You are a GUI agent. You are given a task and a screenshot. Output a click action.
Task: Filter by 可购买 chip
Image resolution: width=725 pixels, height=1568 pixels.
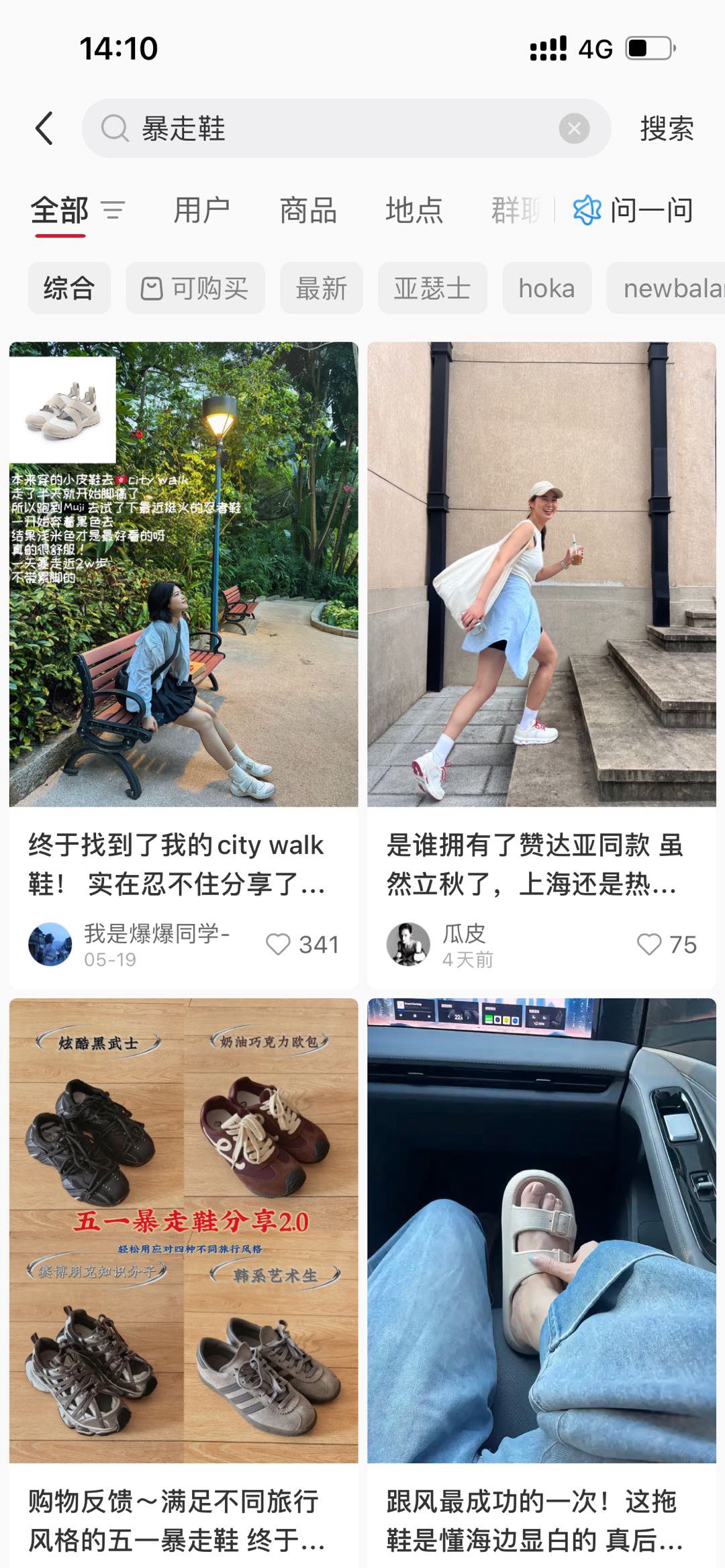click(x=195, y=289)
